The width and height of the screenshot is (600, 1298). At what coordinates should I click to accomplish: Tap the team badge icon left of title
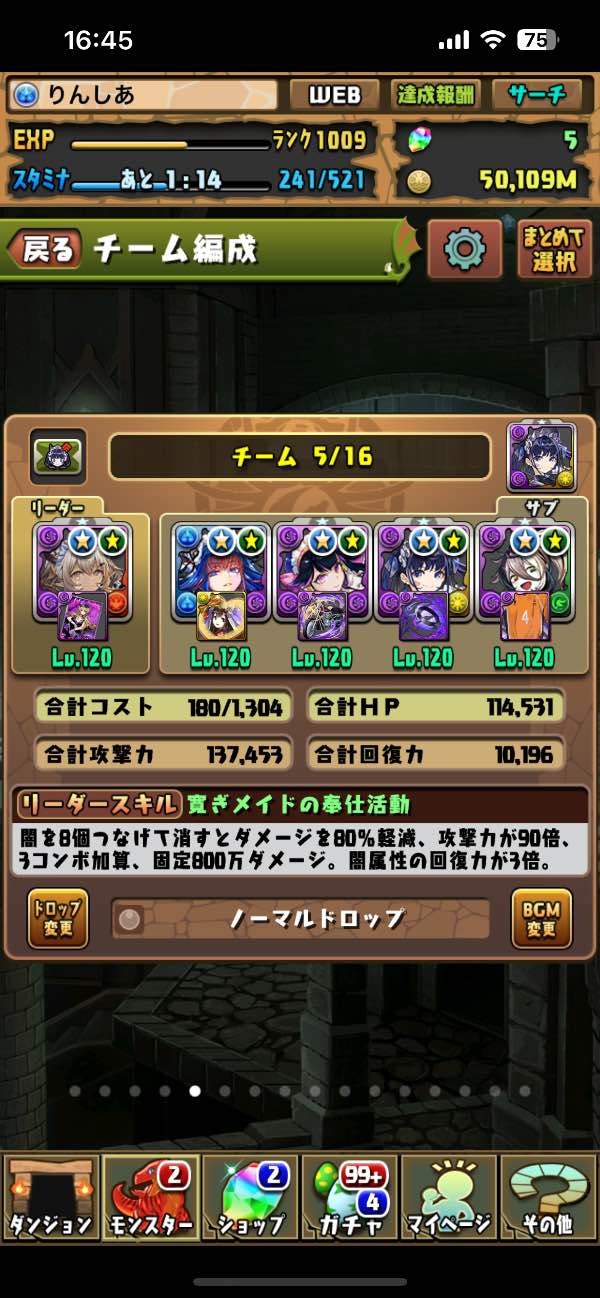click(x=57, y=456)
